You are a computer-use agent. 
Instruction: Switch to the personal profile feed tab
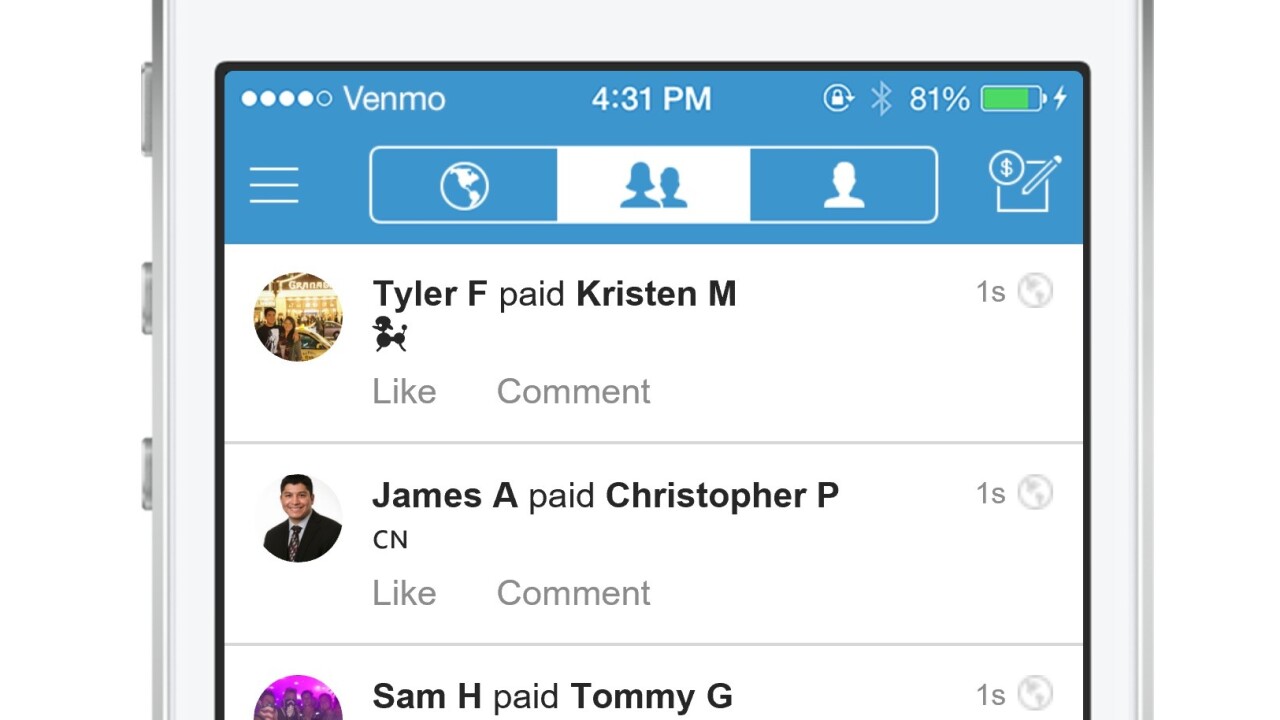pos(843,185)
